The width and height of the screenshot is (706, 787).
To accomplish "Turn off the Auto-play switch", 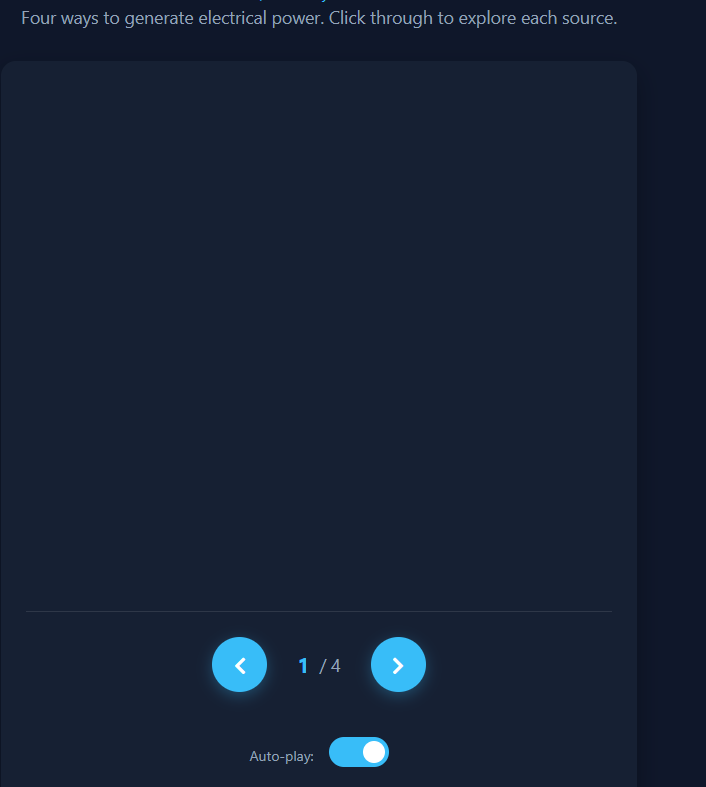I will pos(359,753).
